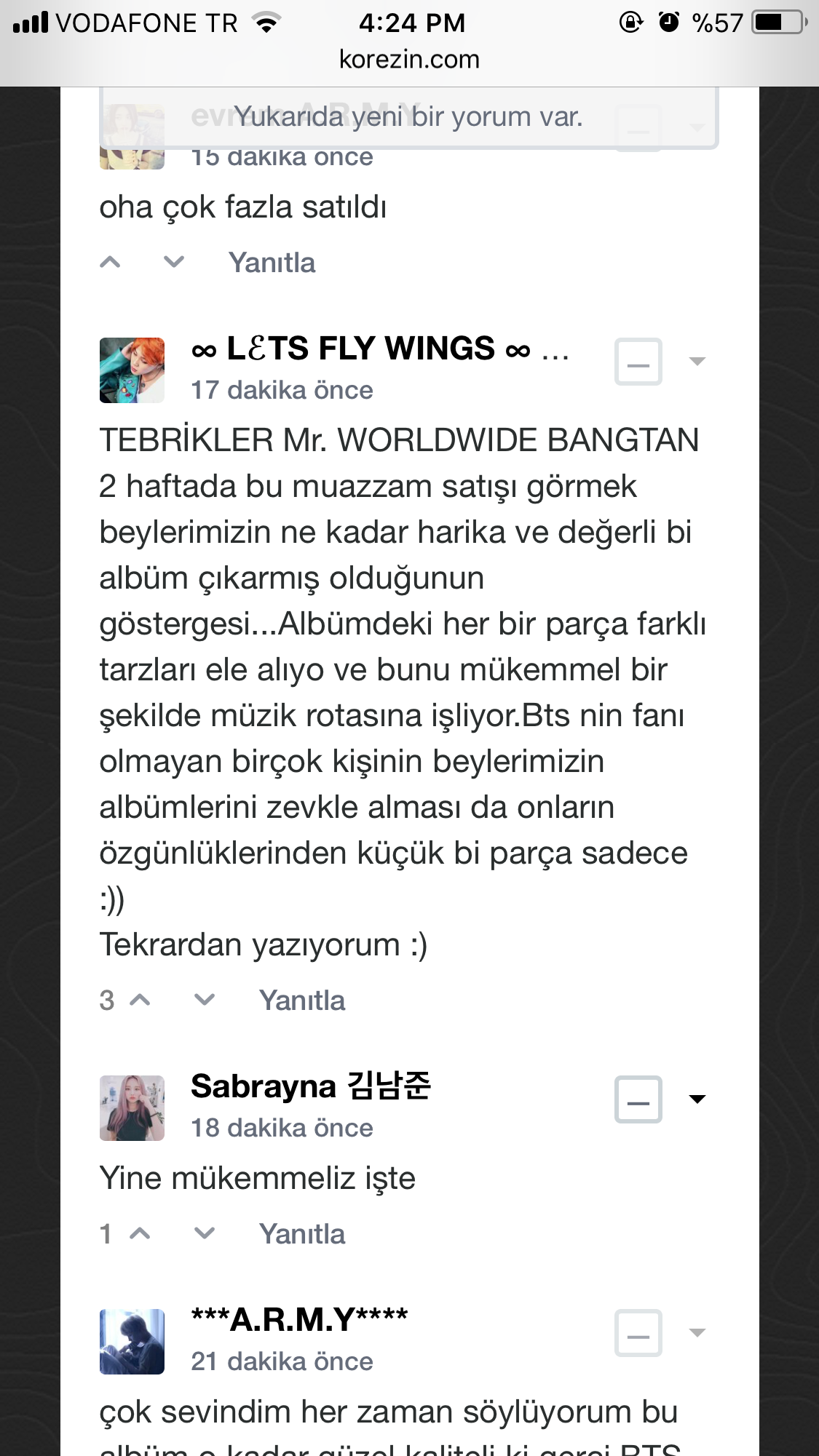Open dropdown menu on LETS FLY WINGS comment

(x=697, y=362)
